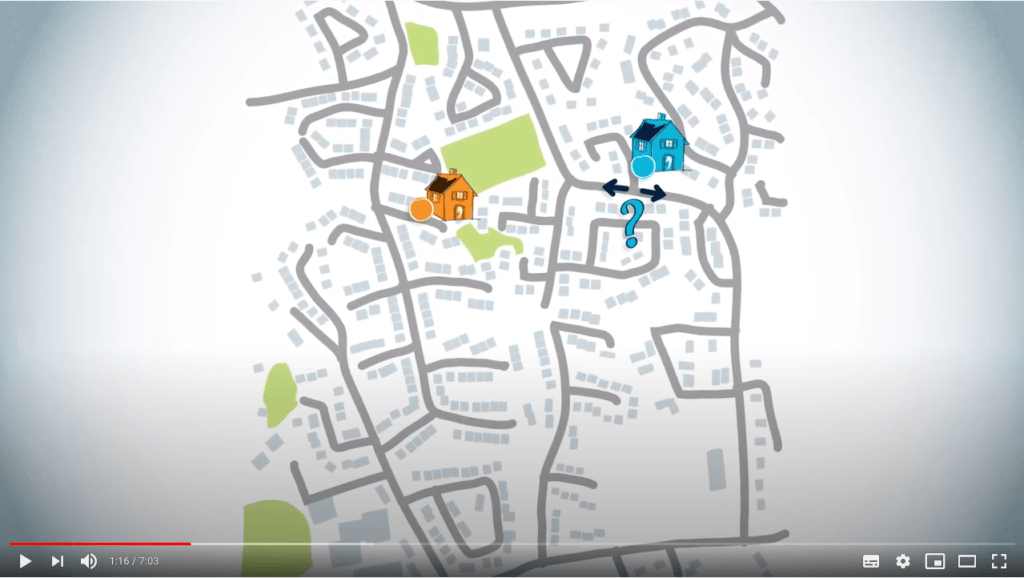Skip to the next video
This screenshot has width=1024, height=578.
(57, 561)
